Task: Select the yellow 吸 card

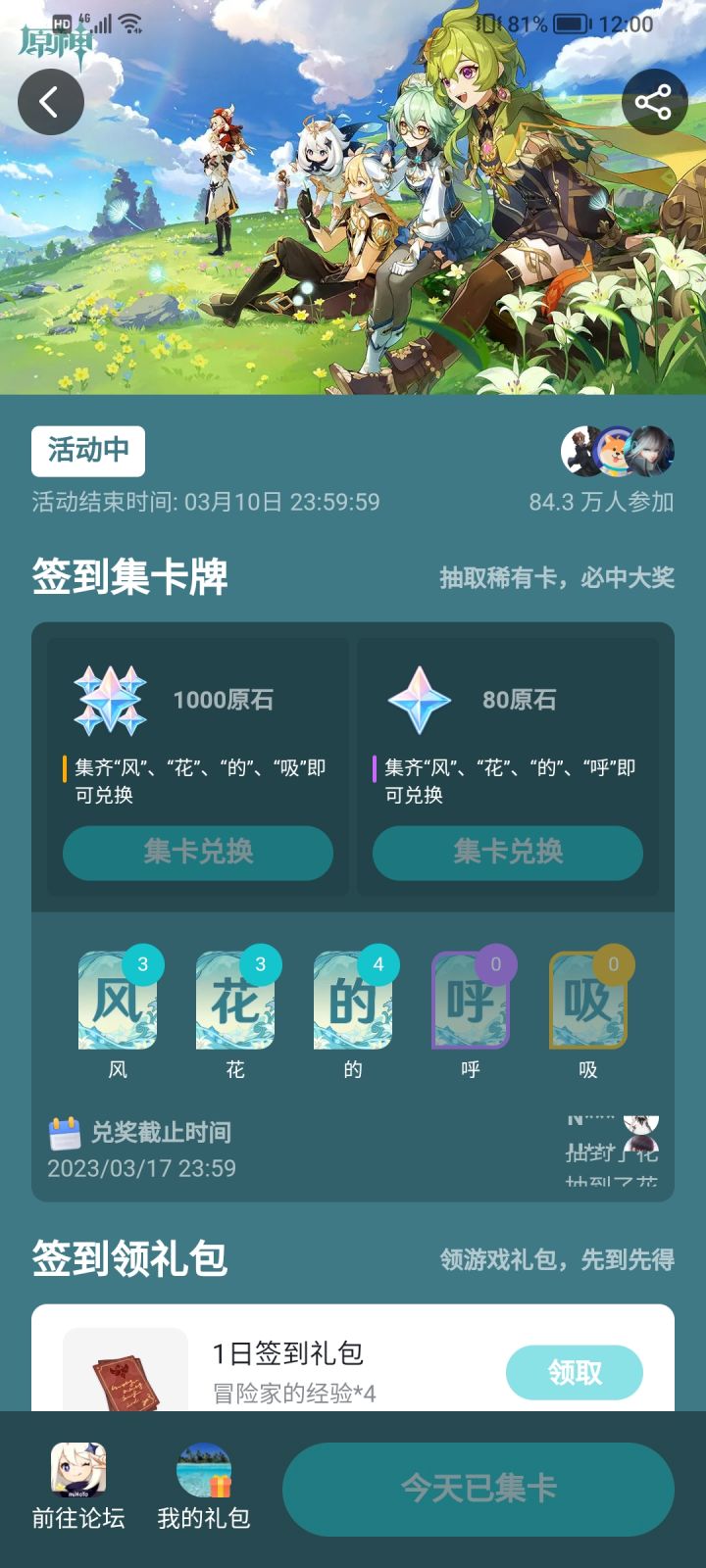Action: click(x=587, y=1002)
